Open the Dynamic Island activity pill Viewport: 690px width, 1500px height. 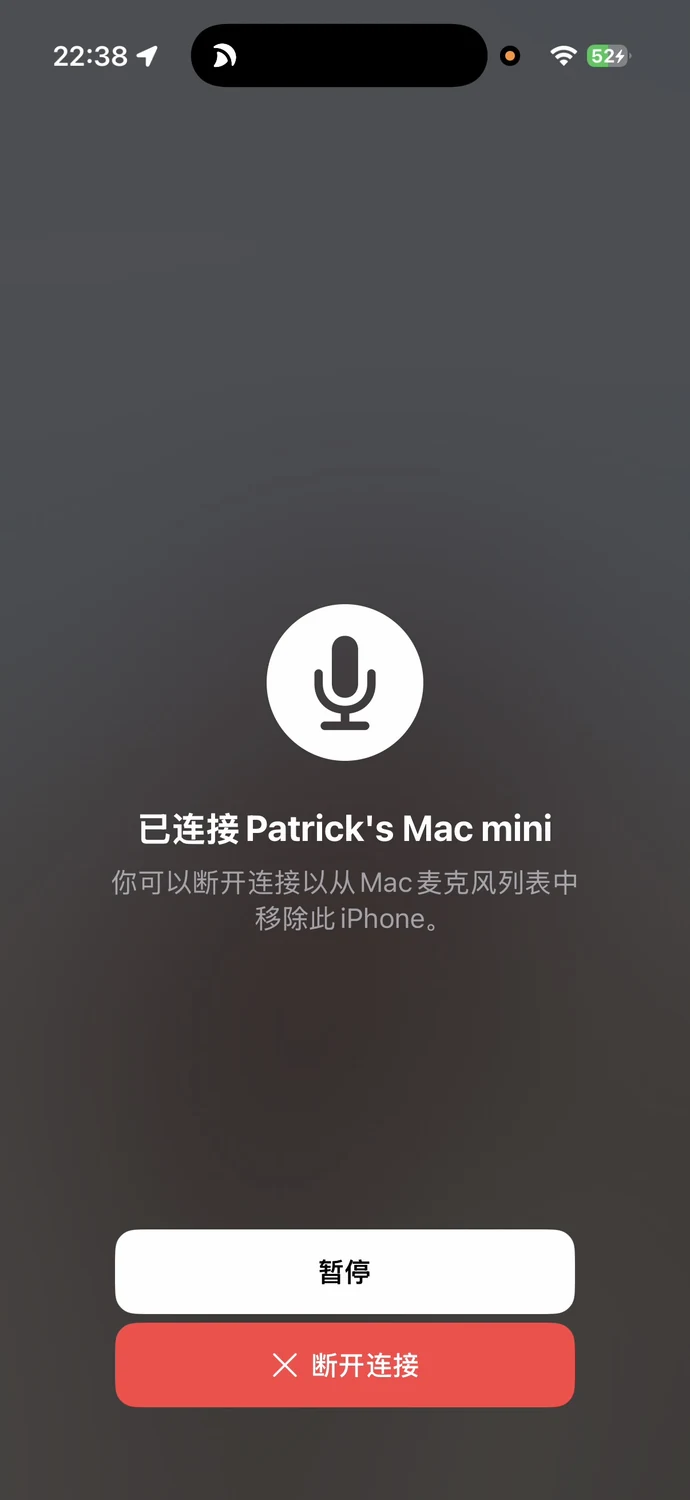pos(339,56)
